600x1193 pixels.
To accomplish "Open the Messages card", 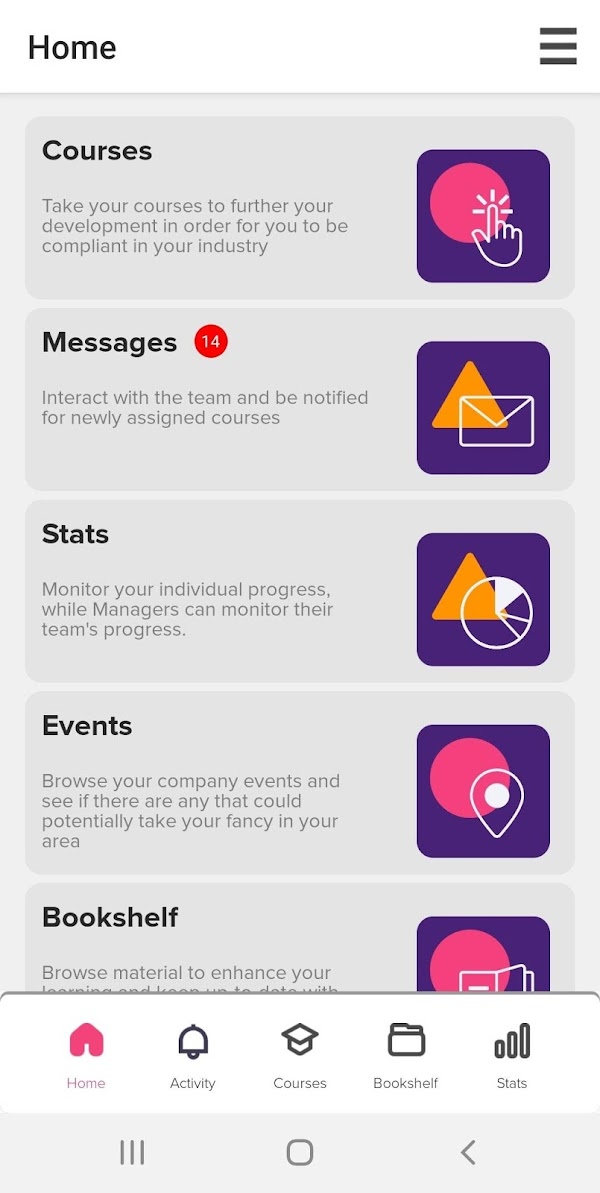I will coord(299,399).
